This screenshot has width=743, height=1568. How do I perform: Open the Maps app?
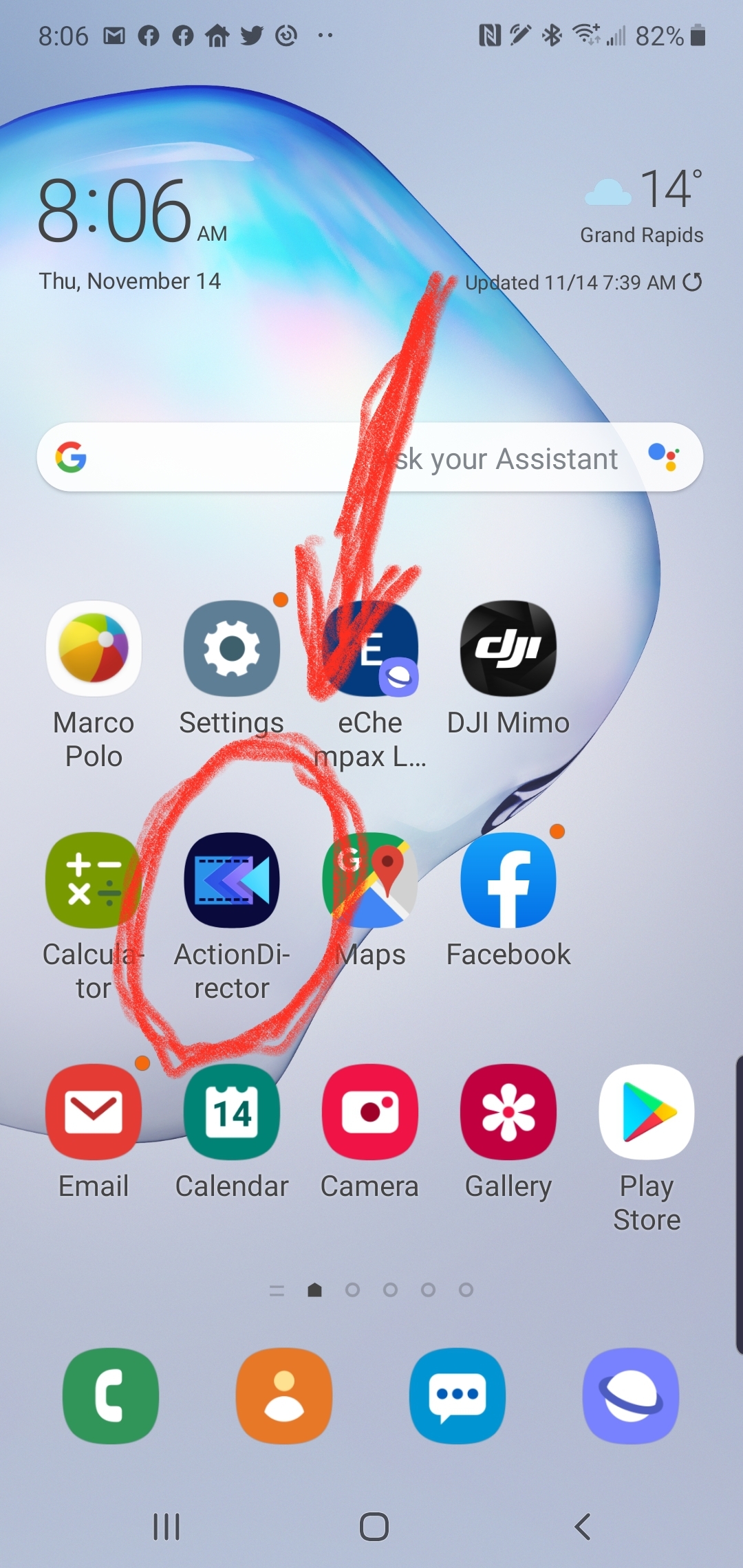point(371,880)
